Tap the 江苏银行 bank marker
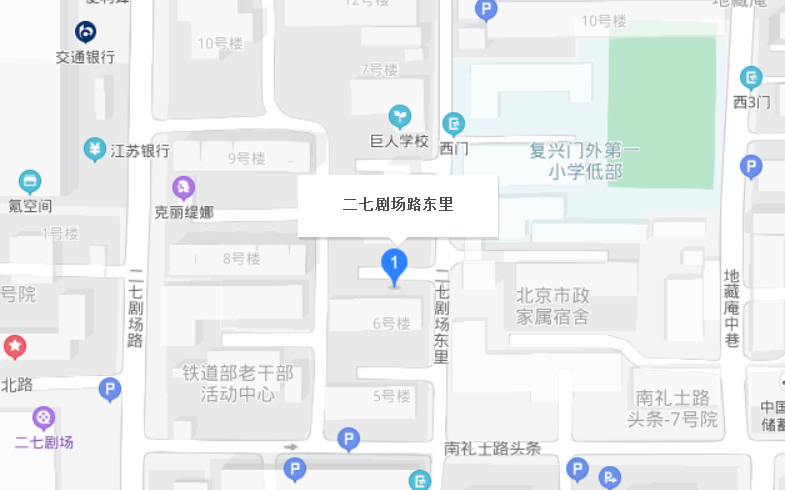This screenshot has height=490, width=785. [x=94, y=150]
